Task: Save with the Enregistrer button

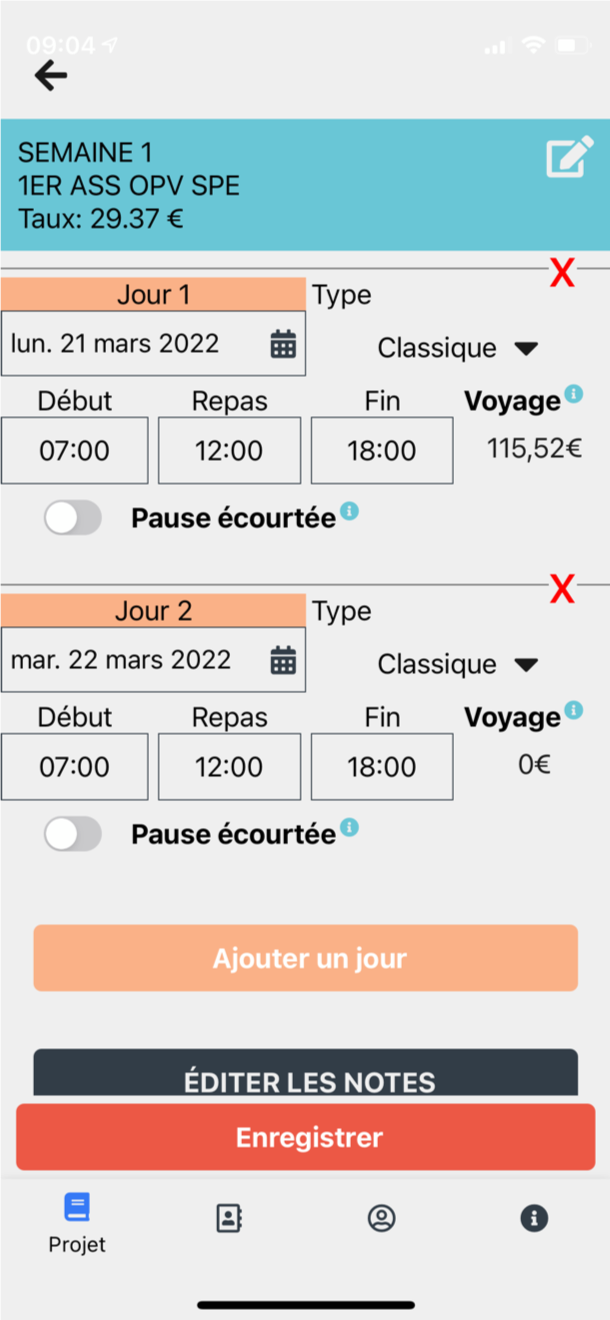Action: (x=306, y=1137)
